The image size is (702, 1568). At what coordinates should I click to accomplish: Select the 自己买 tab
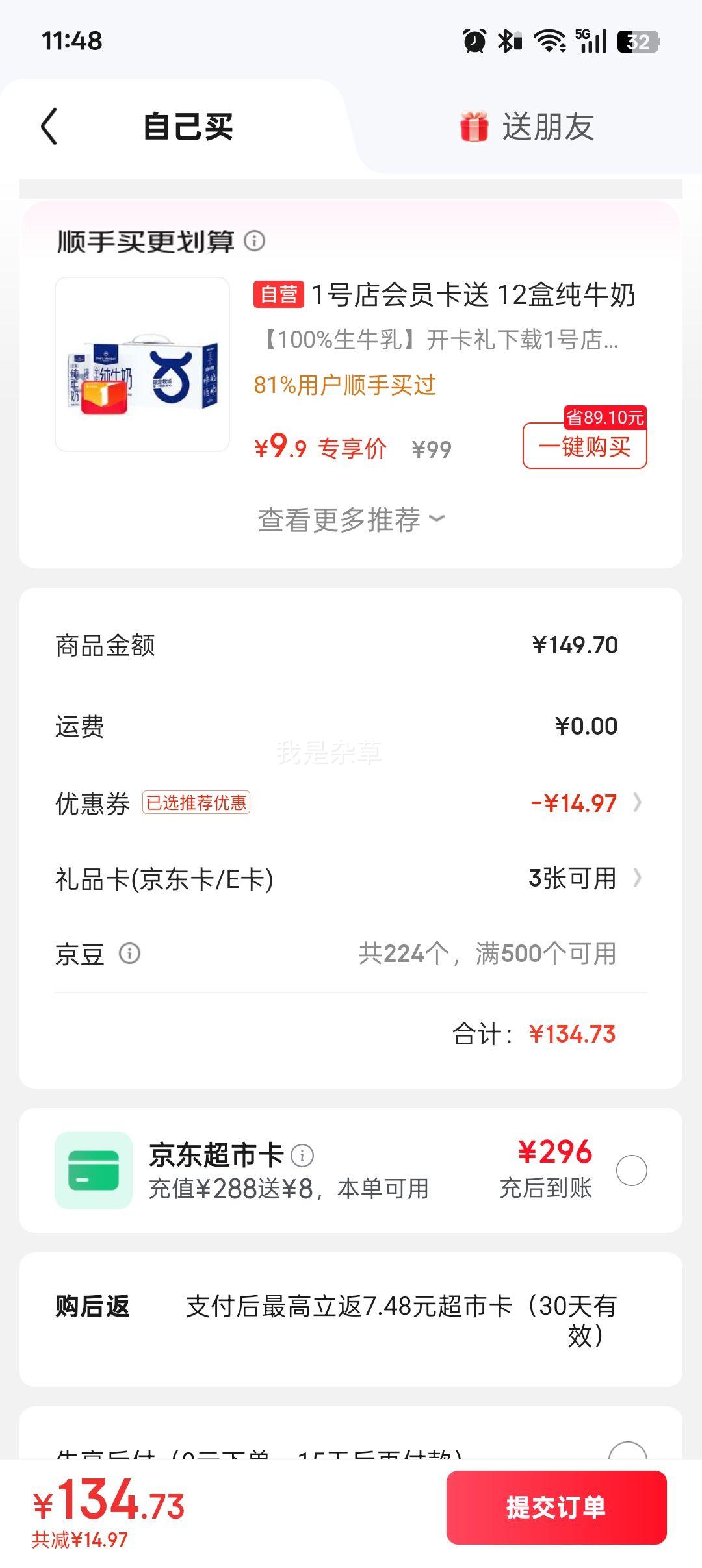(x=188, y=126)
